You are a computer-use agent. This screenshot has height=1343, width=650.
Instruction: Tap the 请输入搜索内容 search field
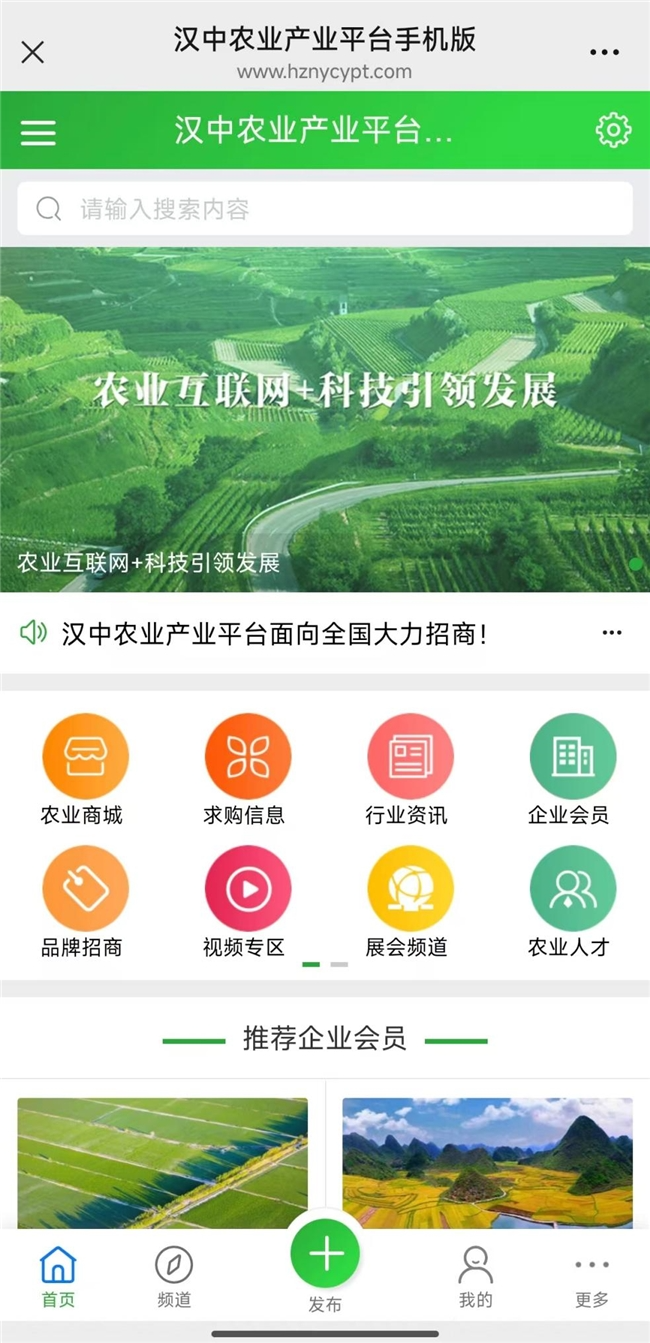pyautogui.click(x=325, y=209)
